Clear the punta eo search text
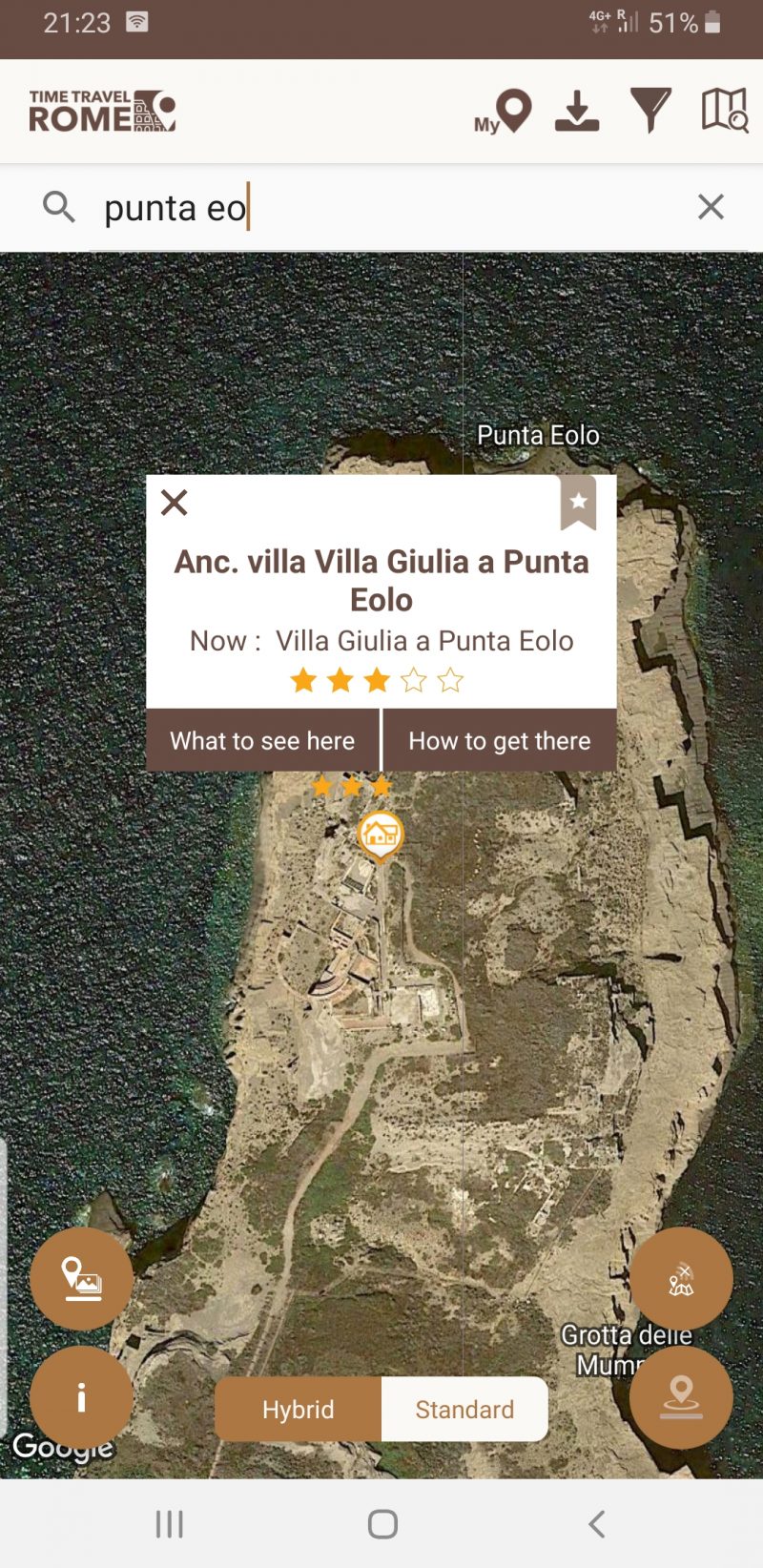Viewport: 763px width, 1568px height. [x=711, y=207]
